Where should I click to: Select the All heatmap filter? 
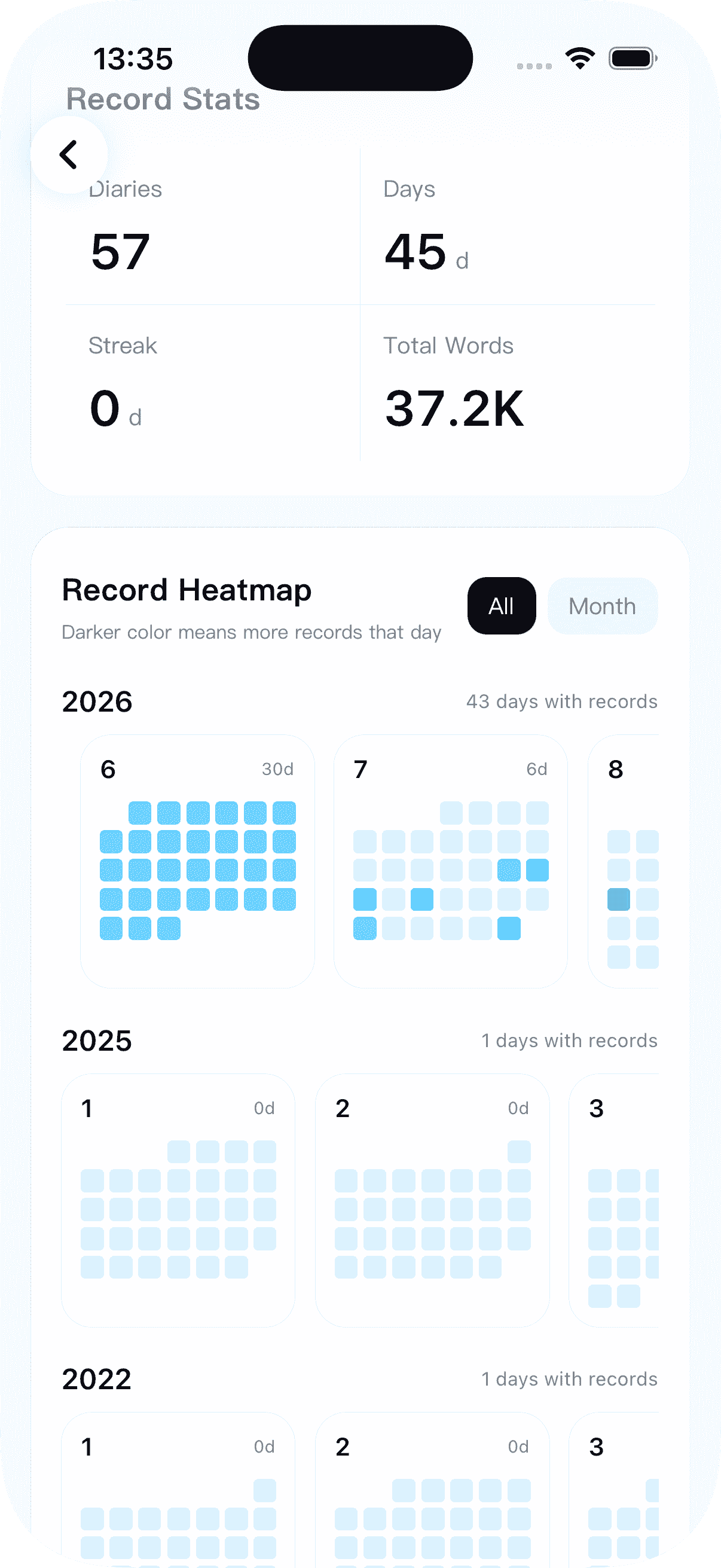pyautogui.click(x=502, y=606)
